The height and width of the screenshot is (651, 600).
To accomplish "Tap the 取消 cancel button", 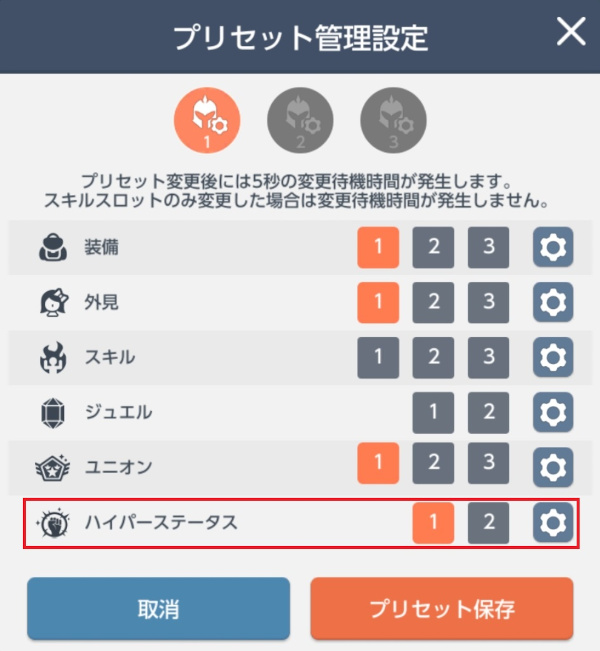I will (158, 609).
